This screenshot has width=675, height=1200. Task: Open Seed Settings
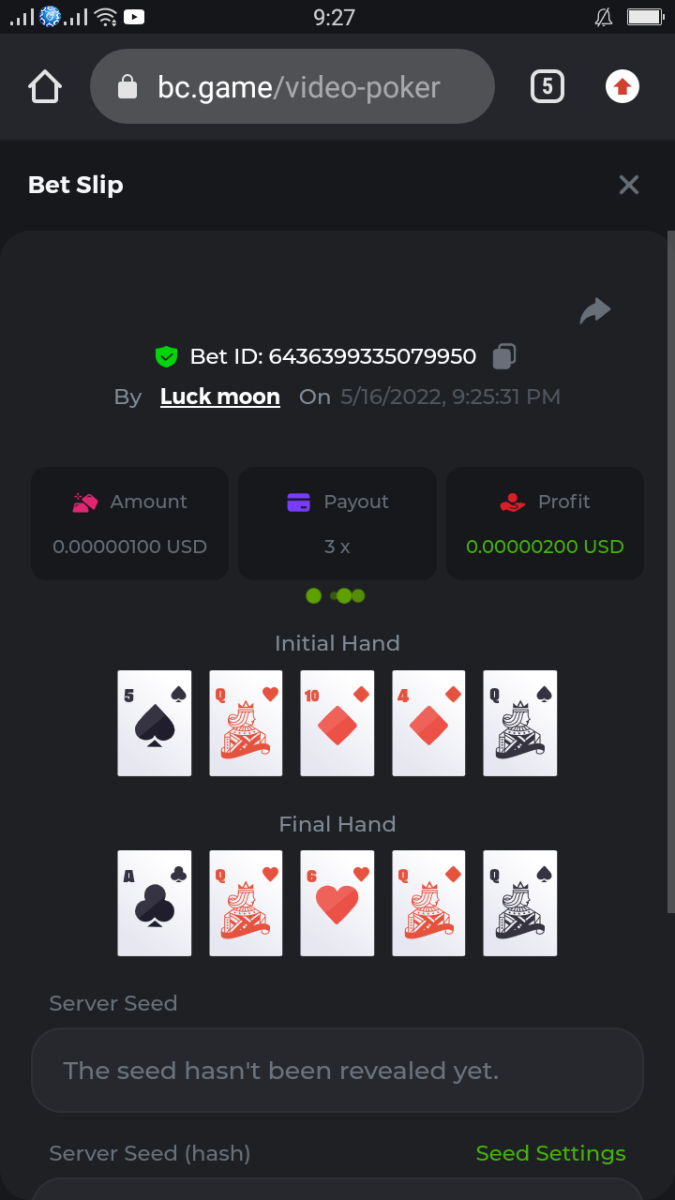pos(550,1153)
